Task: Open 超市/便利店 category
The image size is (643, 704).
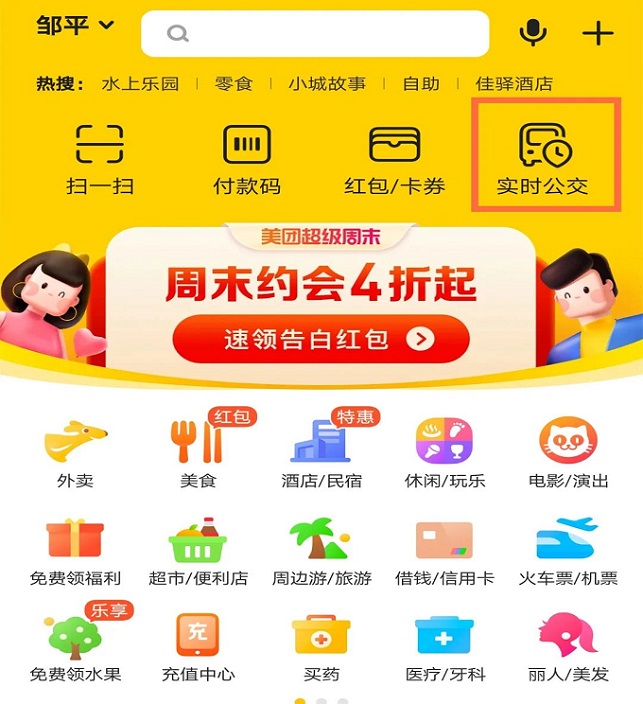Action: point(198,550)
